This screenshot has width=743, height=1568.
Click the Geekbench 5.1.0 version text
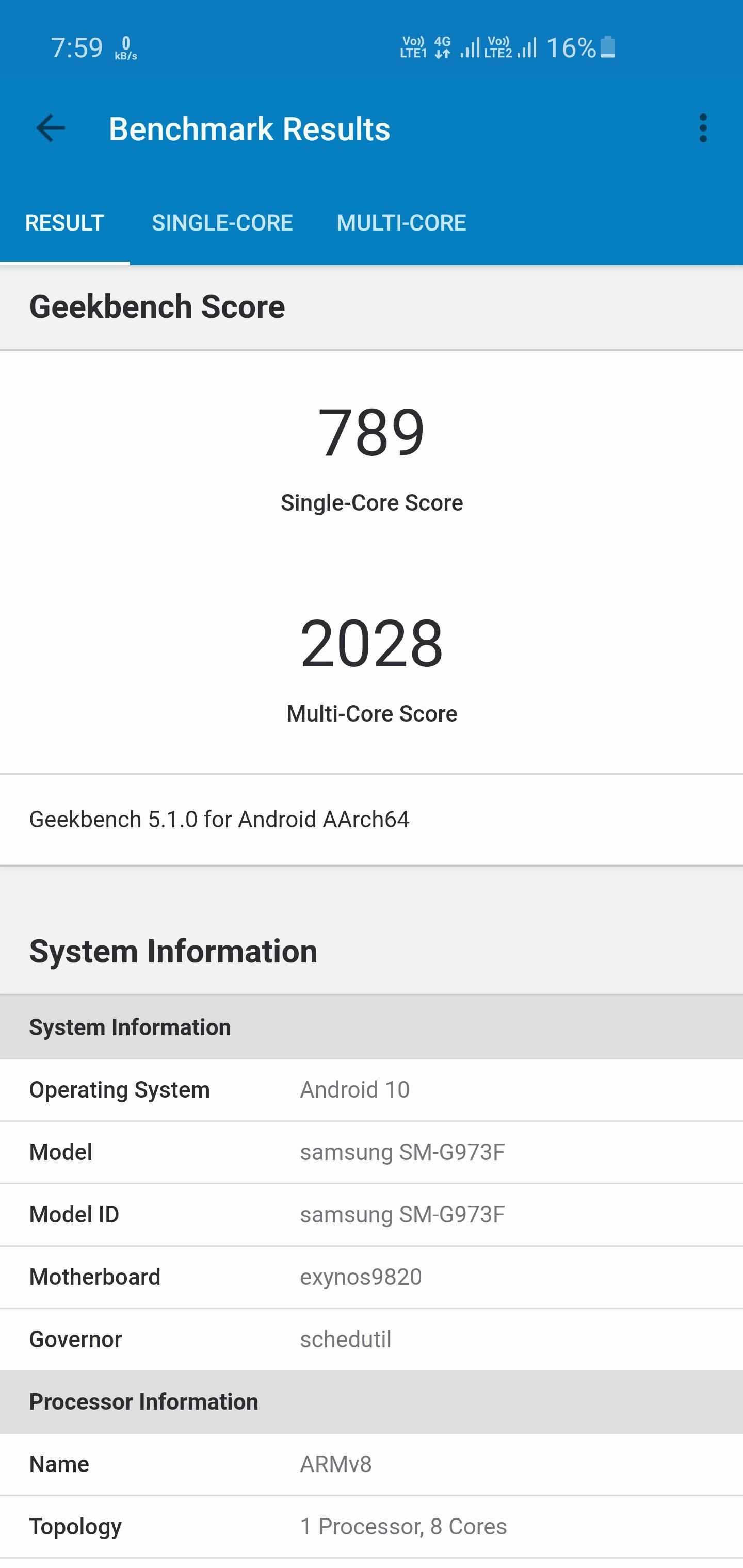pyautogui.click(x=219, y=819)
